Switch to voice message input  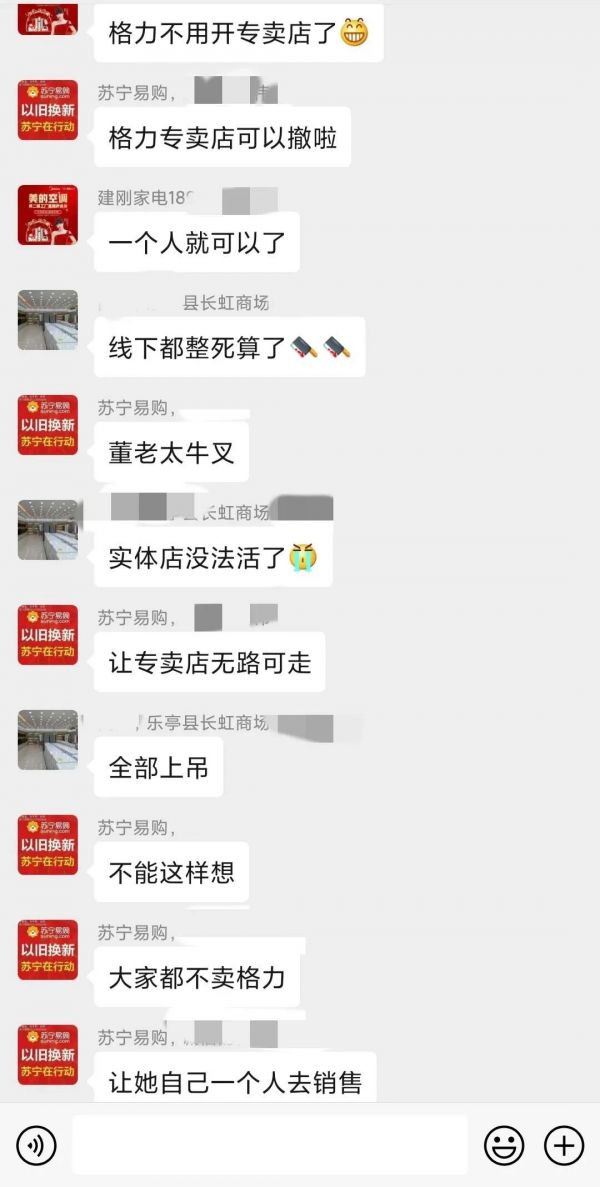(37, 1146)
